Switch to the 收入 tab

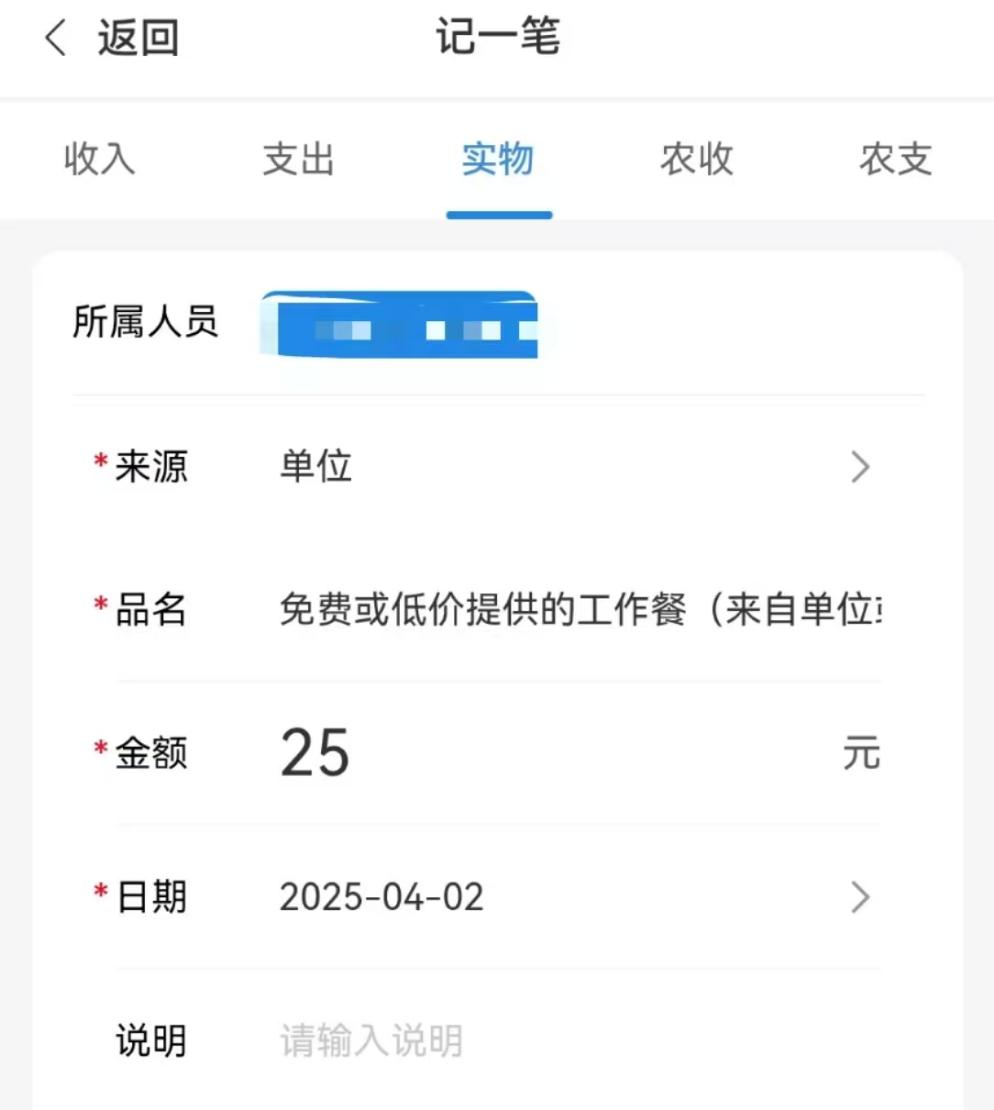pos(99,160)
